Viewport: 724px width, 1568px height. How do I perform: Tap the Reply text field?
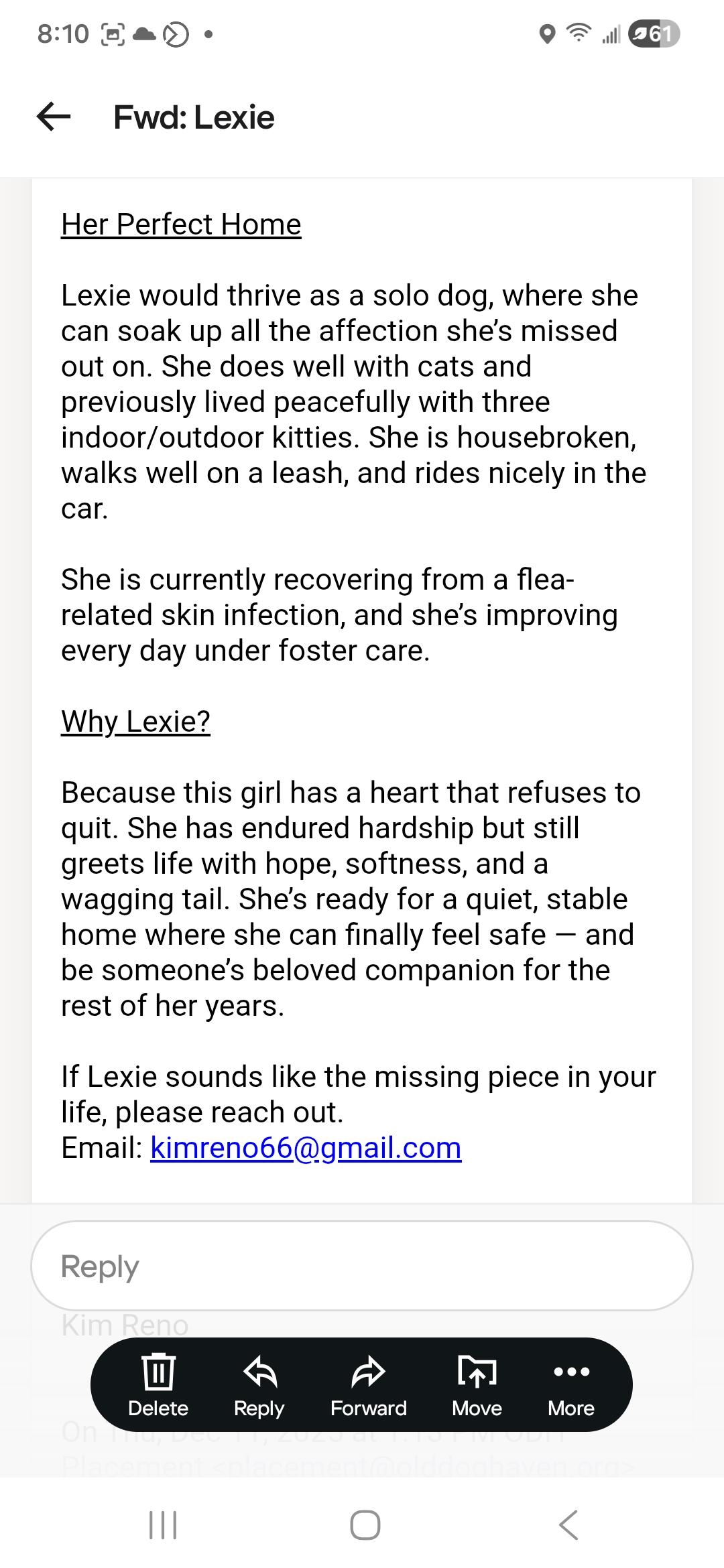(362, 1266)
